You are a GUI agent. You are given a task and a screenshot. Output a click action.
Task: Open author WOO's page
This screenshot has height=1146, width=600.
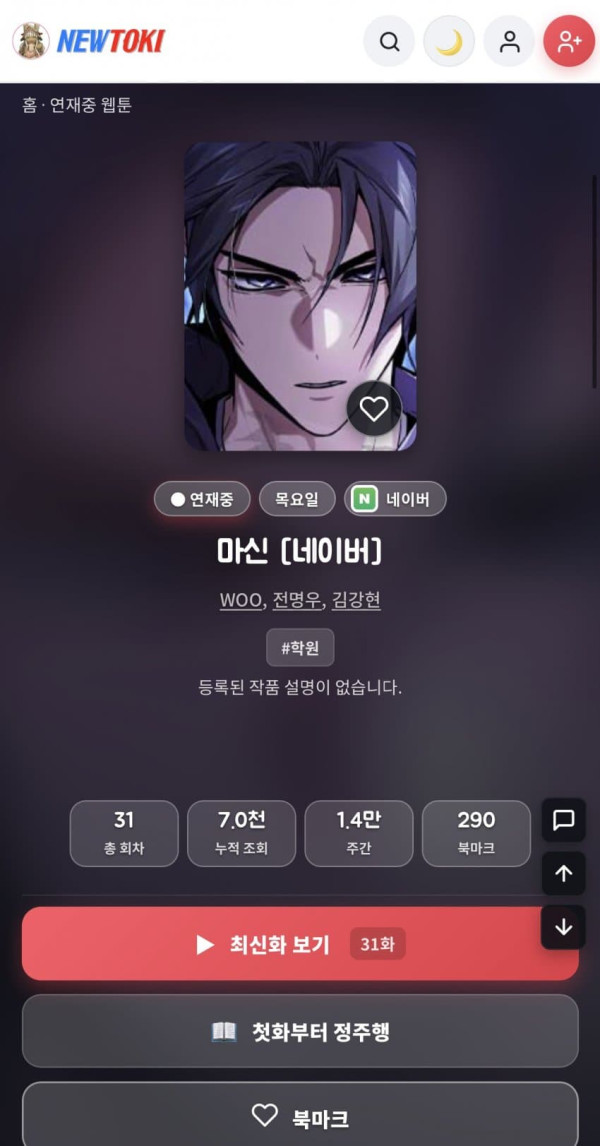click(240, 601)
